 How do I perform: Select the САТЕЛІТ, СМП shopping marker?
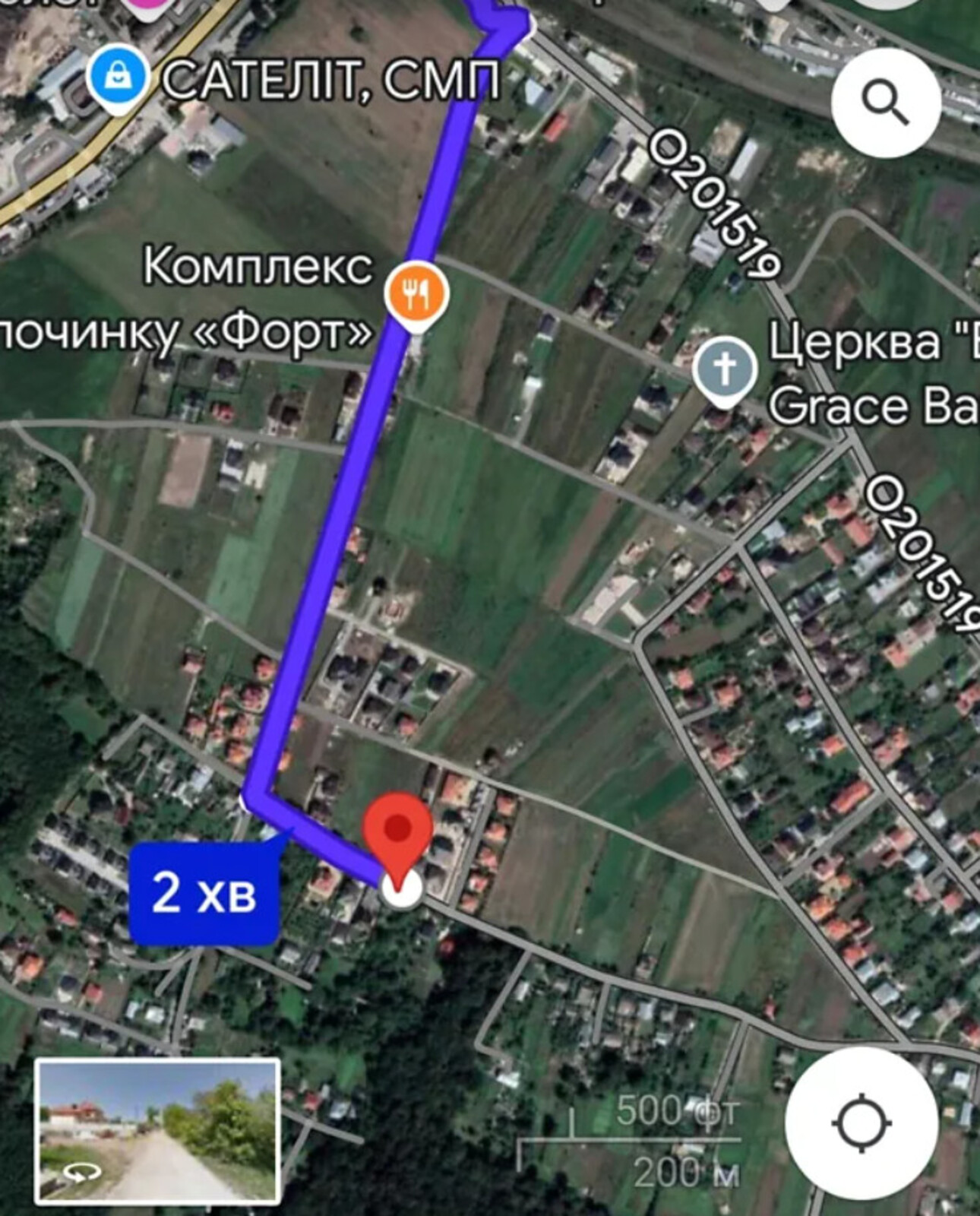(117, 77)
